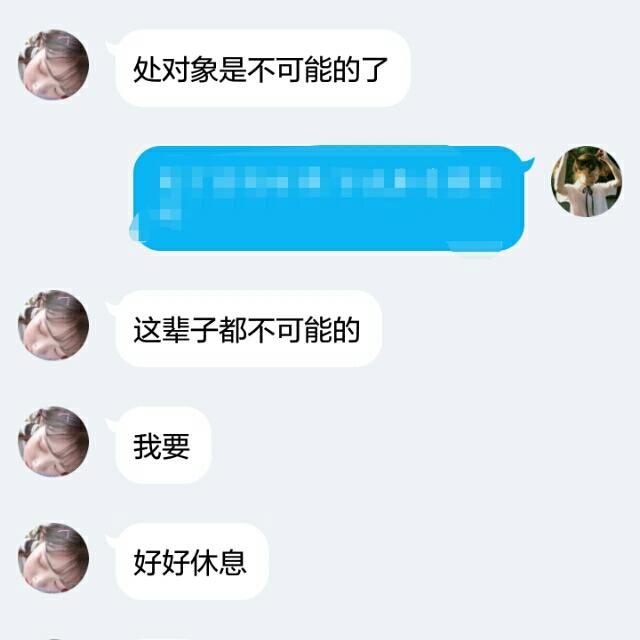Tap your own avatar beside the blue bubble

tap(587, 180)
